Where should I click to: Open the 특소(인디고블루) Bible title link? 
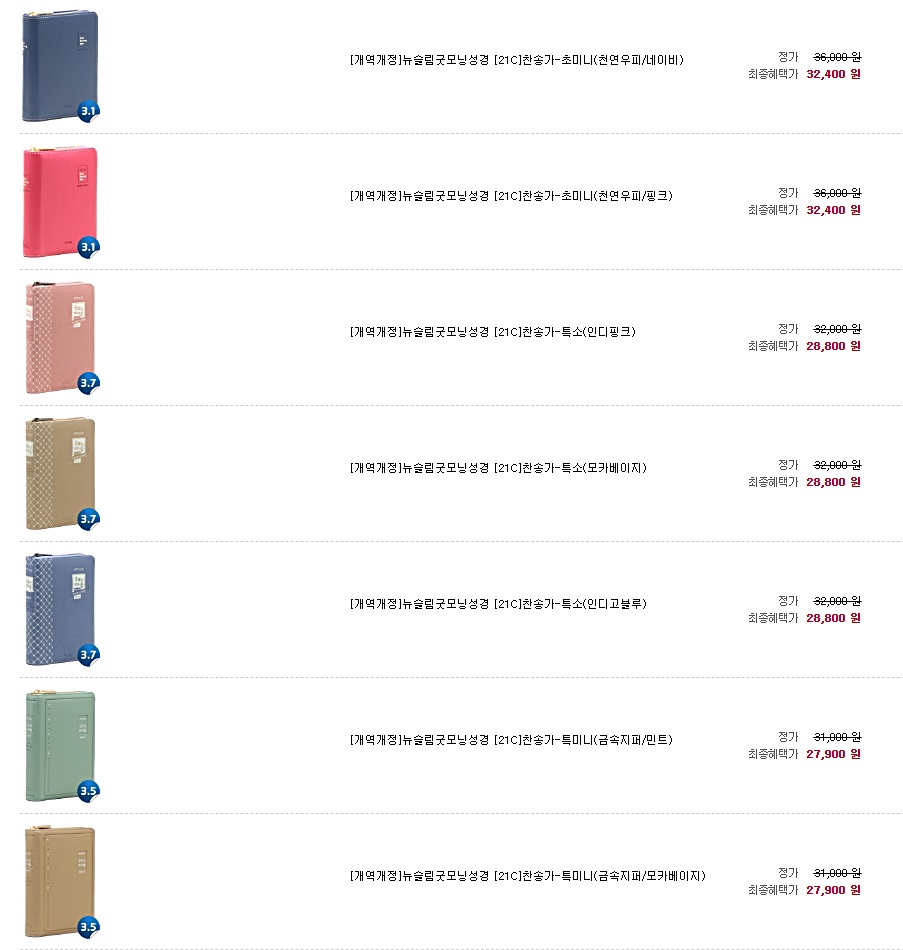click(498, 604)
